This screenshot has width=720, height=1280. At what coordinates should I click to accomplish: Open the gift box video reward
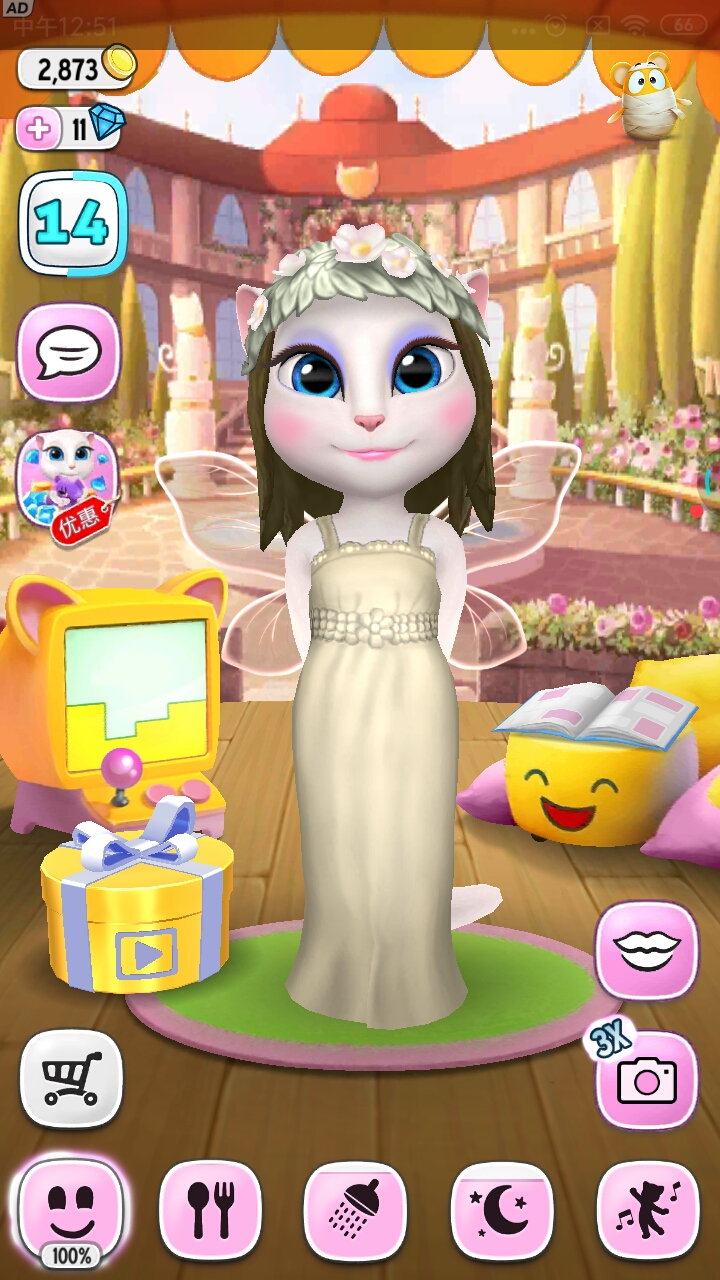click(x=137, y=908)
